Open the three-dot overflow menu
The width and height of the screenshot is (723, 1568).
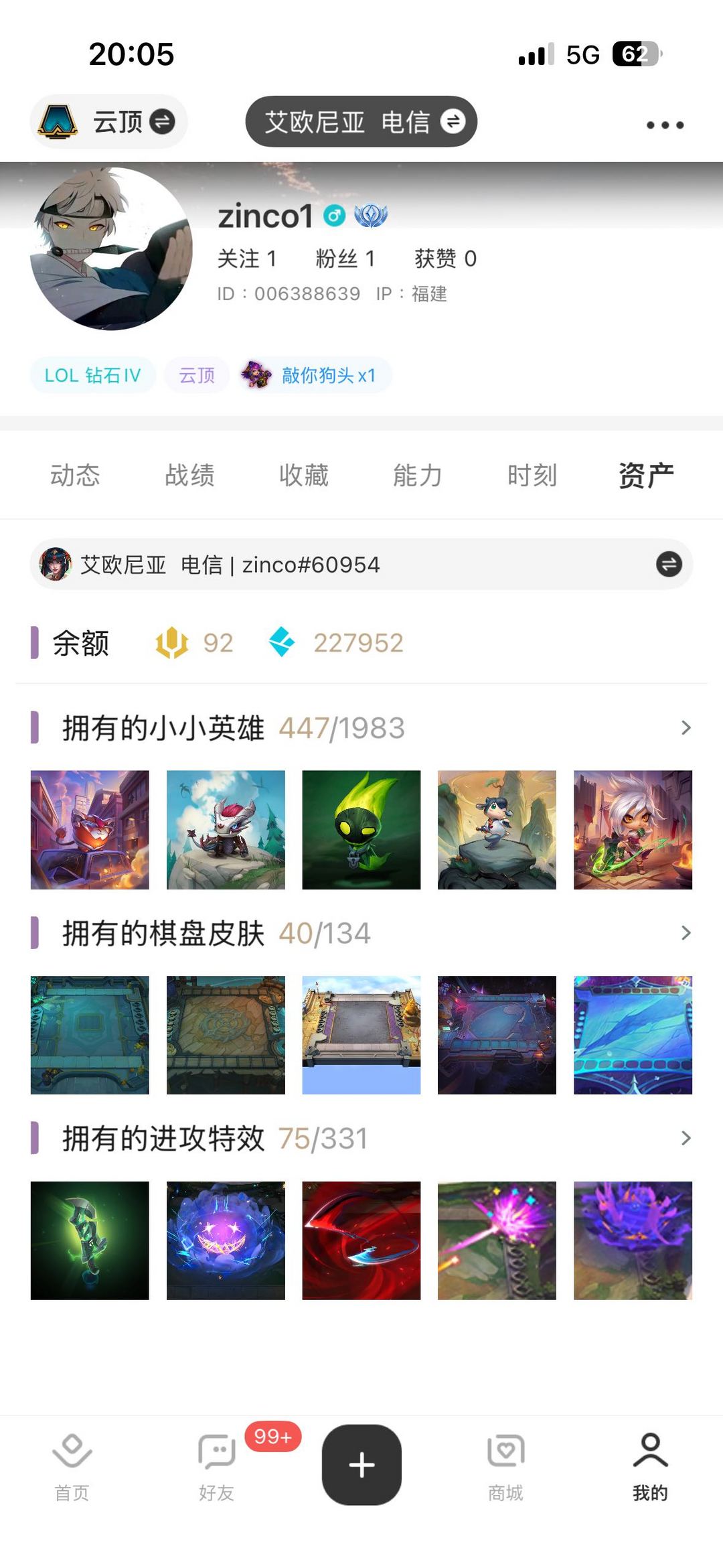click(x=665, y=125)
